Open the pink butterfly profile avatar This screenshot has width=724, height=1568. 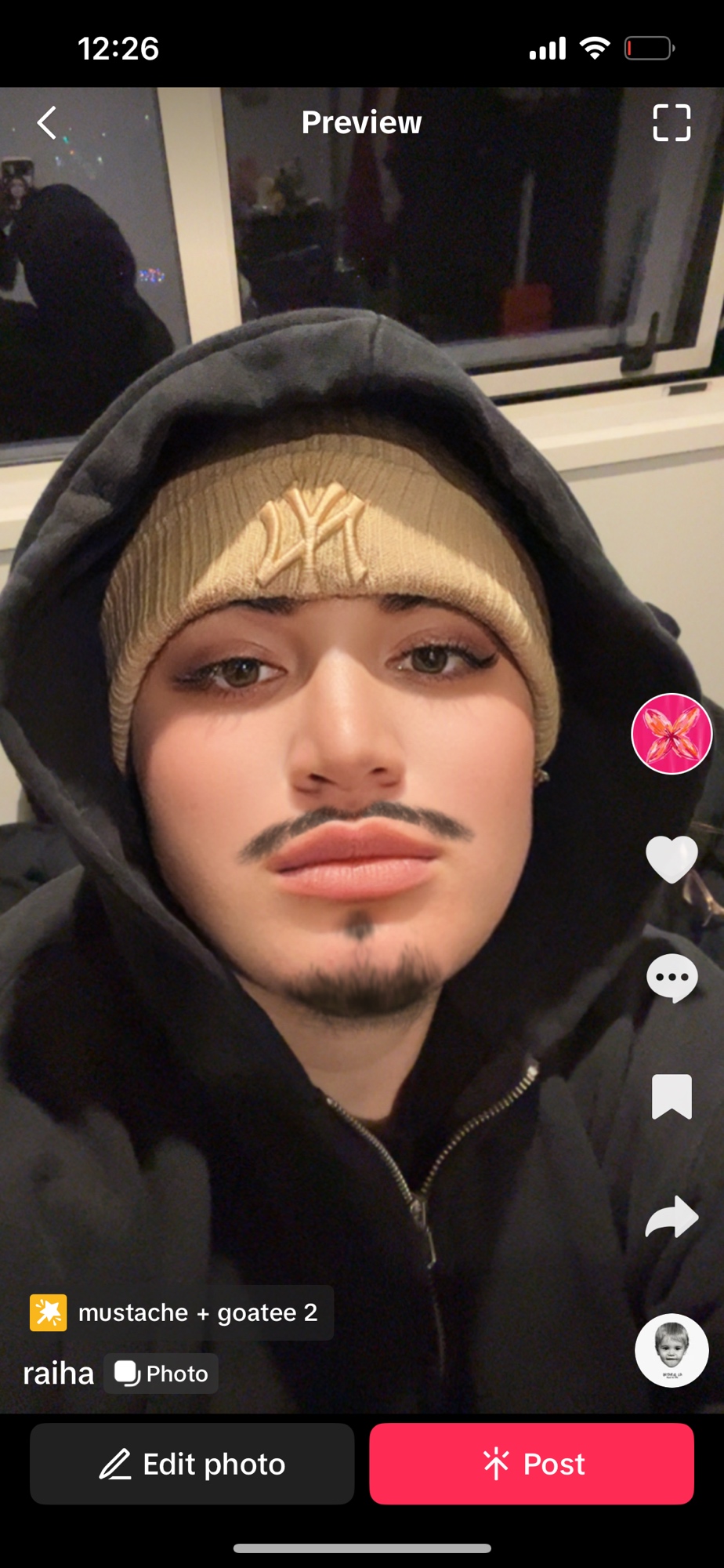click(672, 734)
